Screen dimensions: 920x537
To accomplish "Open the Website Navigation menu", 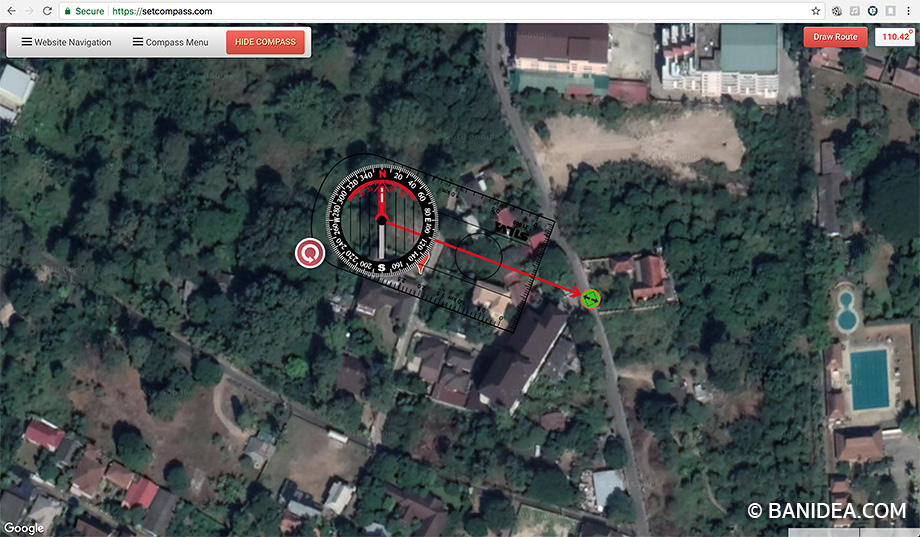I will pyautogui.click(x=66, y=42).
